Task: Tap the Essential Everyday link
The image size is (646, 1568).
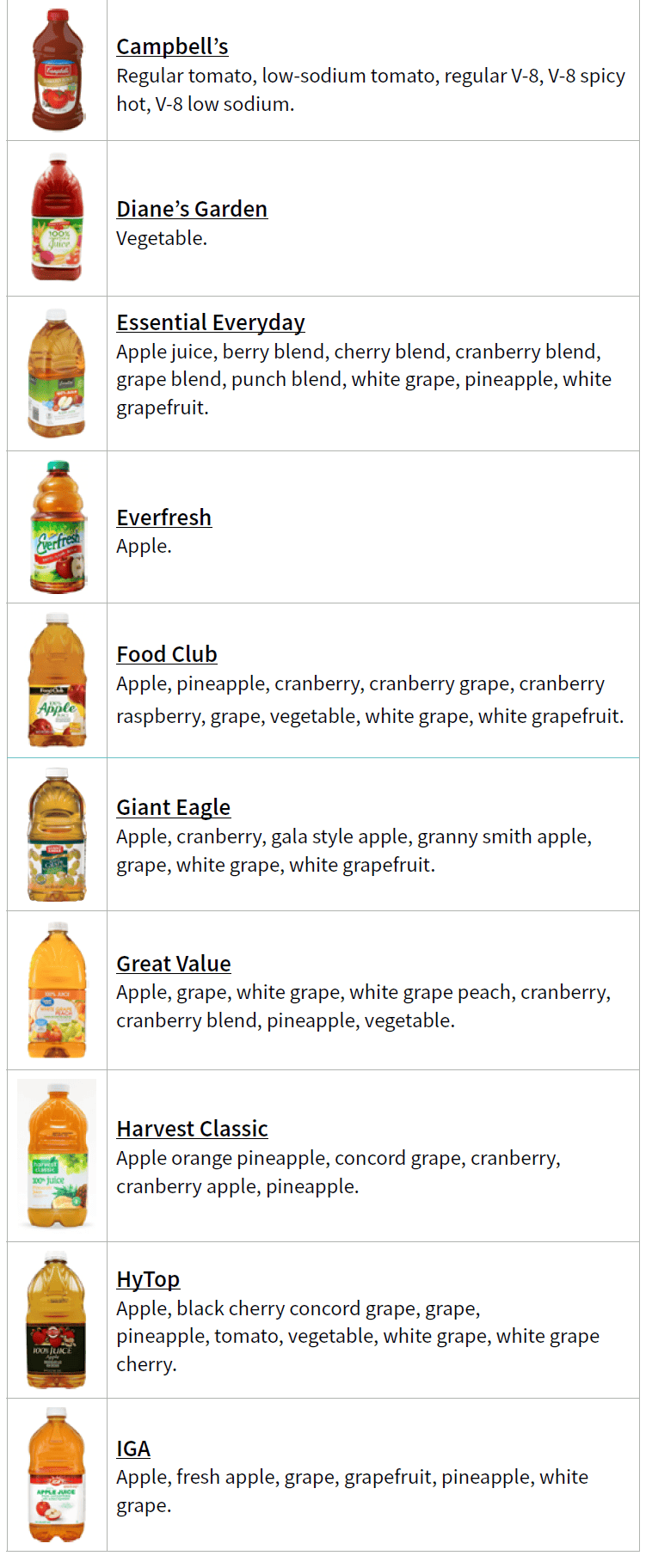Action: pos(211,323)
